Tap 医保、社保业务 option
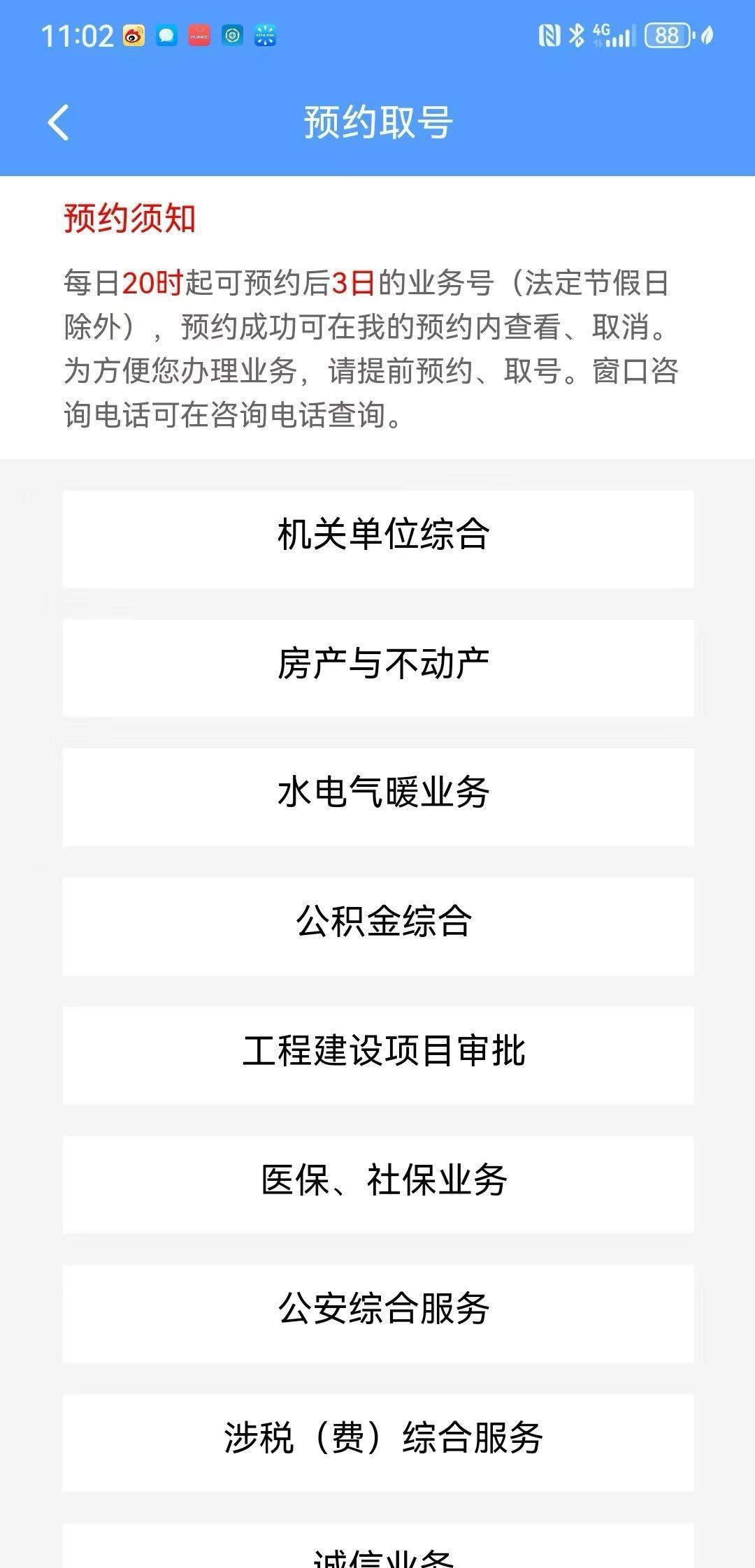 [378, 1184]
